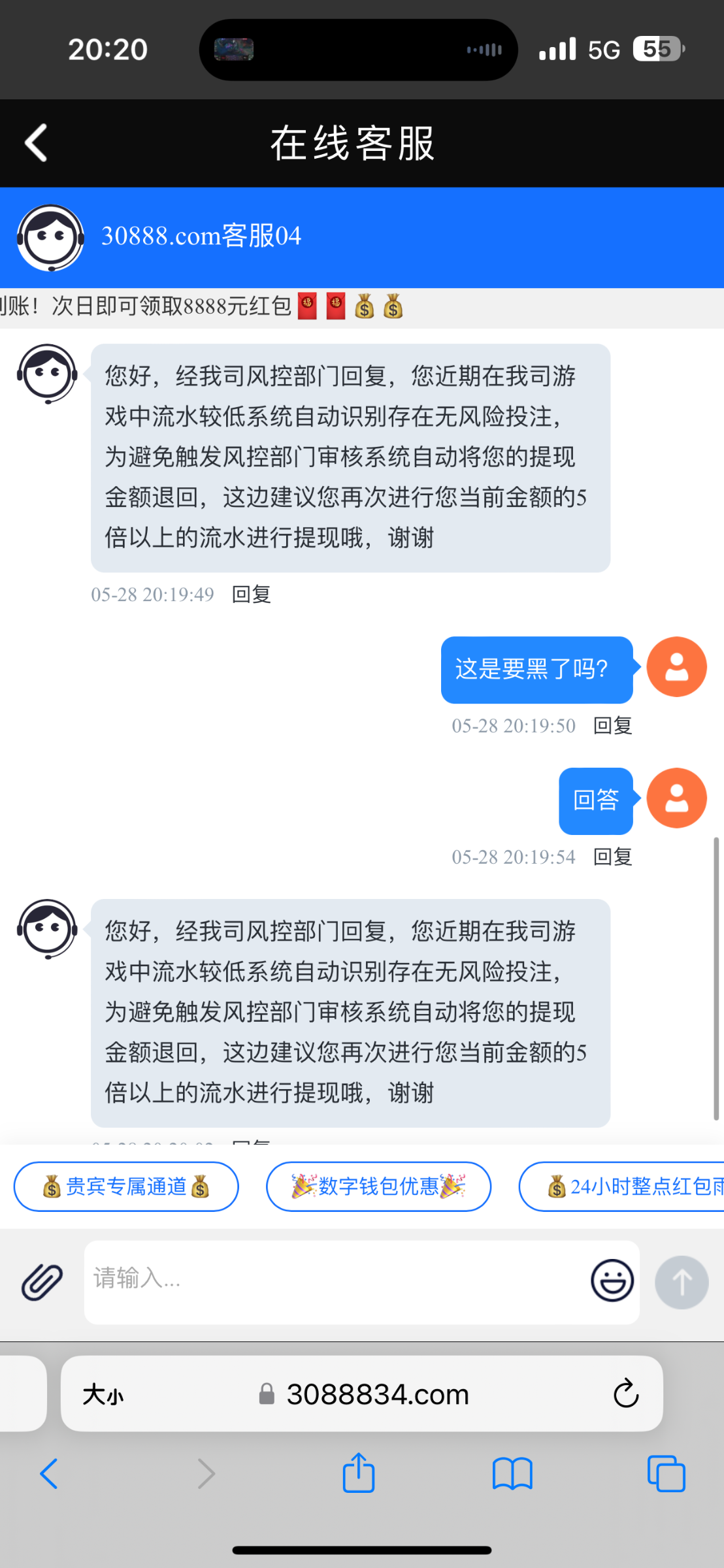Reply to the 回答 message

612,857
